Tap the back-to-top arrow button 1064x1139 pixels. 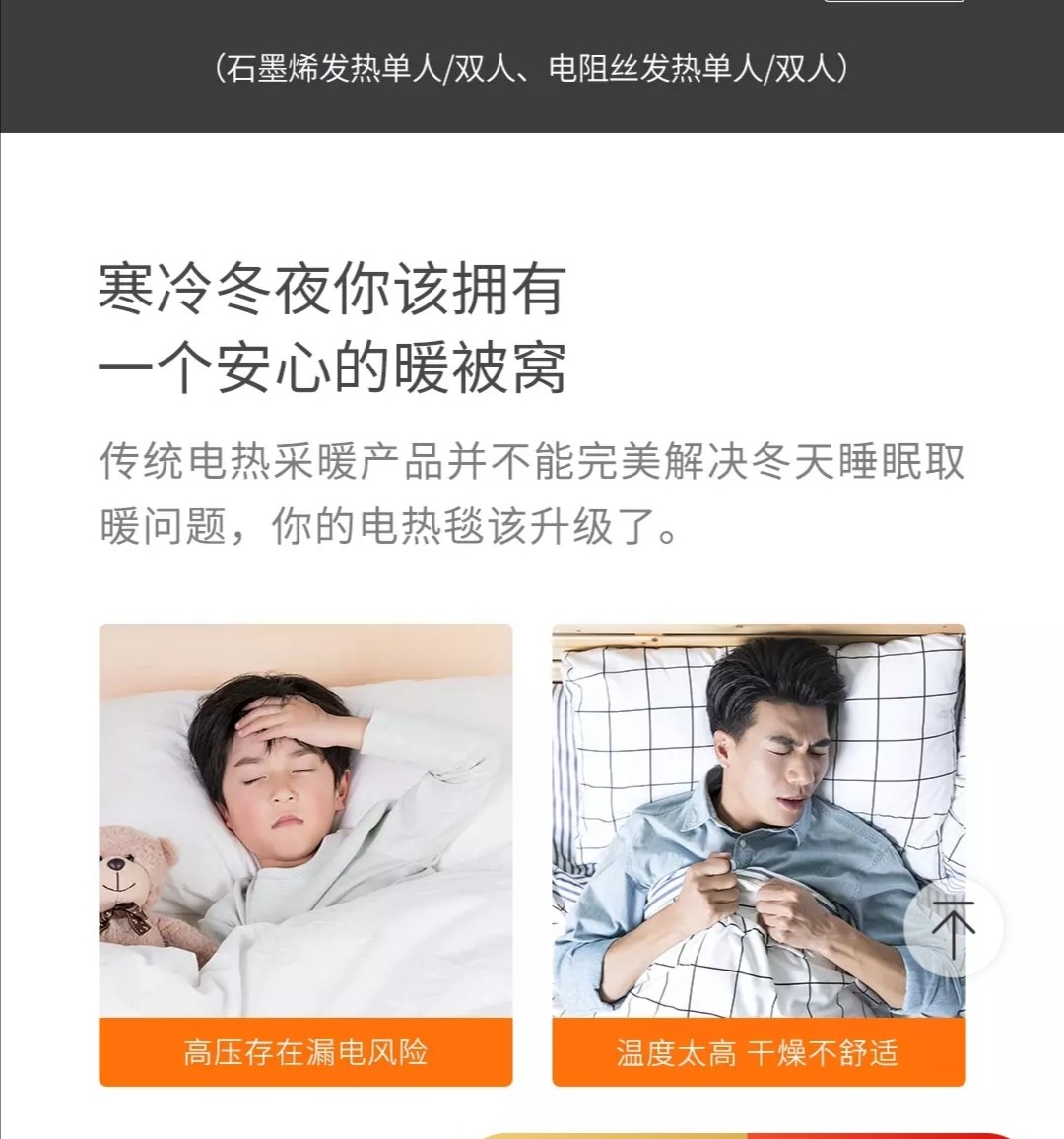(x=953, y=926)
